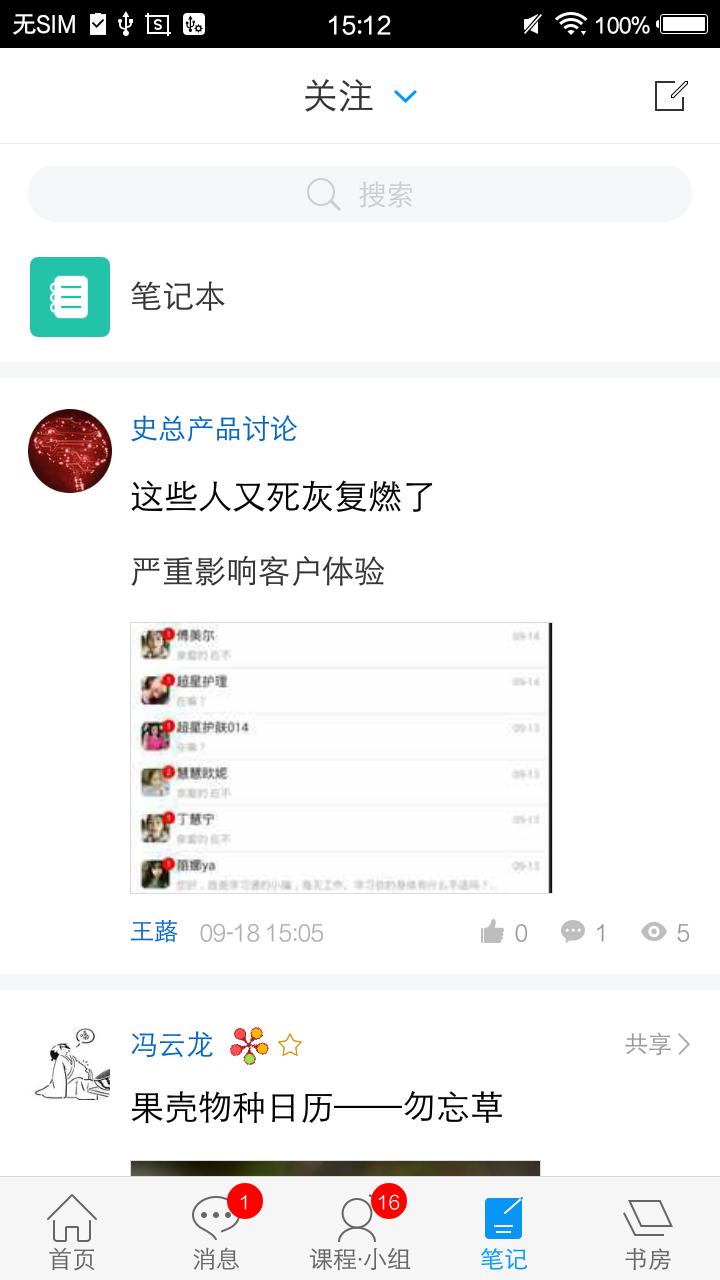Open the post 这些人又死灰复燃了
Screen dimensions: 720x1280
click(283, 496)
